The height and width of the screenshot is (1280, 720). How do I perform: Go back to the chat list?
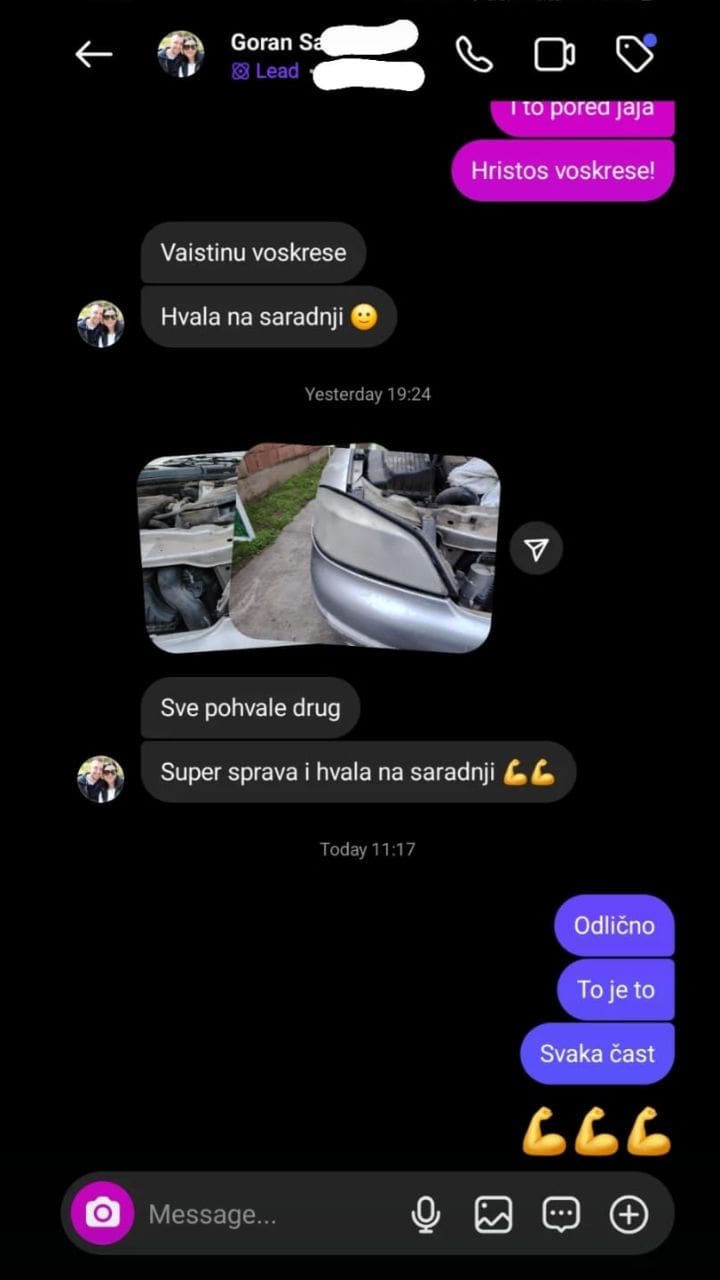click(x=94, y=55)
